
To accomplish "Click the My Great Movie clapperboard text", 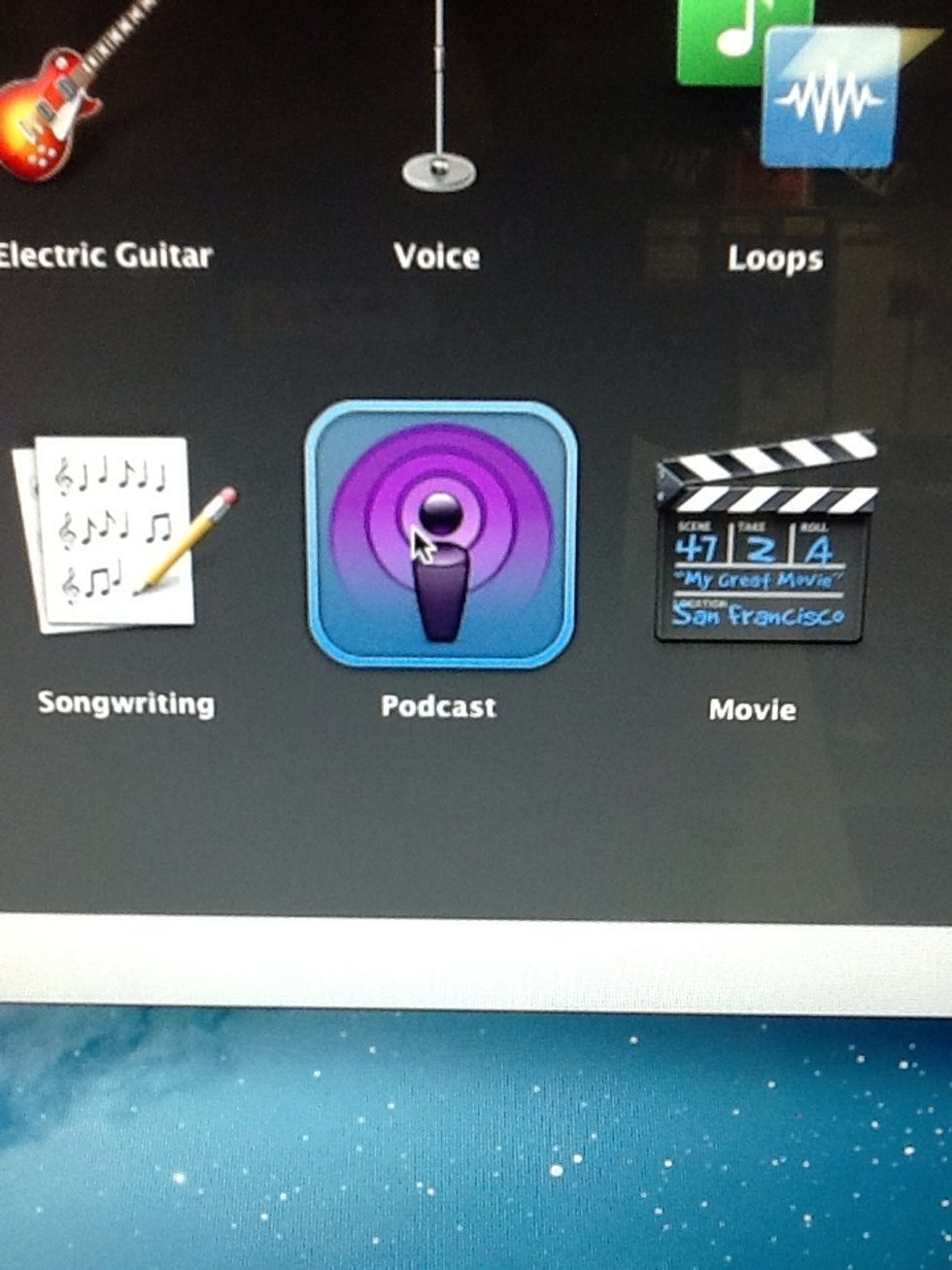I will 758,580.
